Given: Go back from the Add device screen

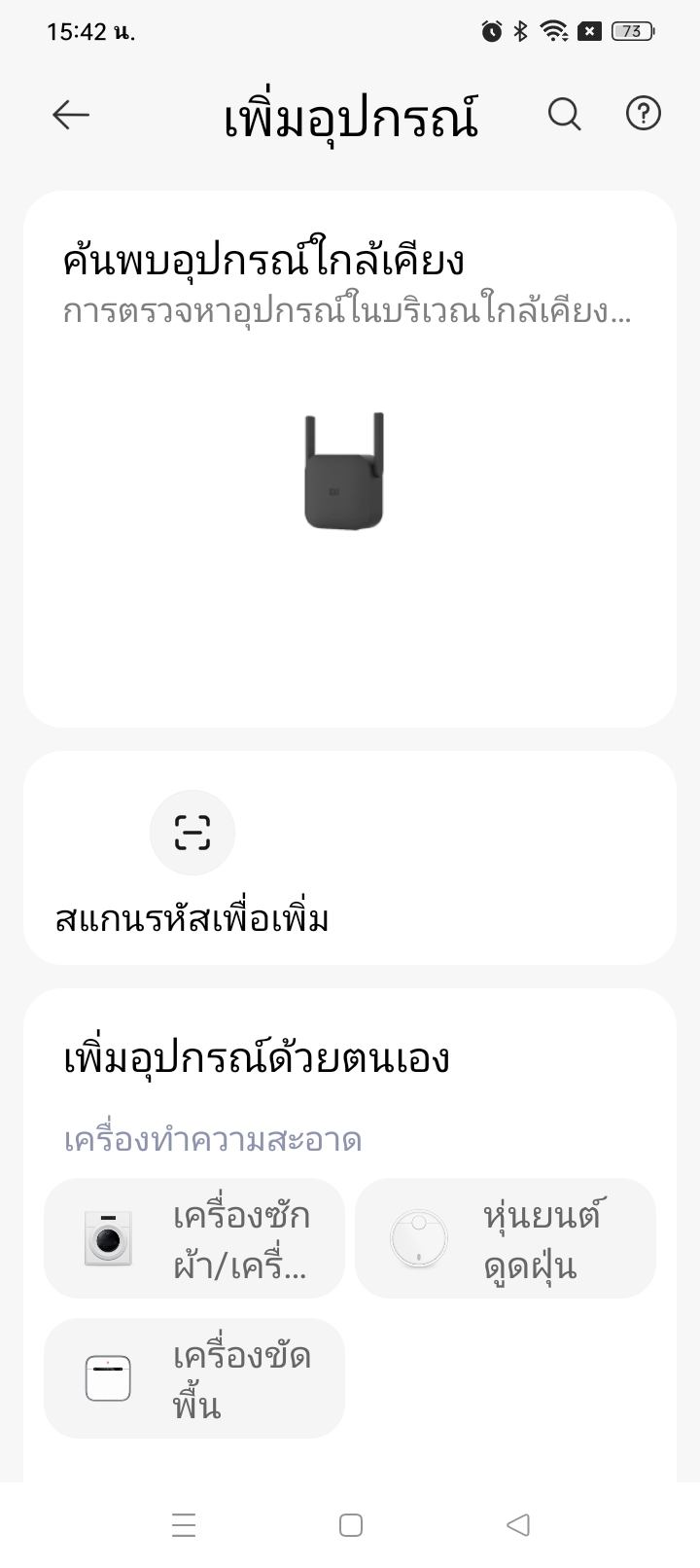Looking at the screenshot, I should coord(71,115).
